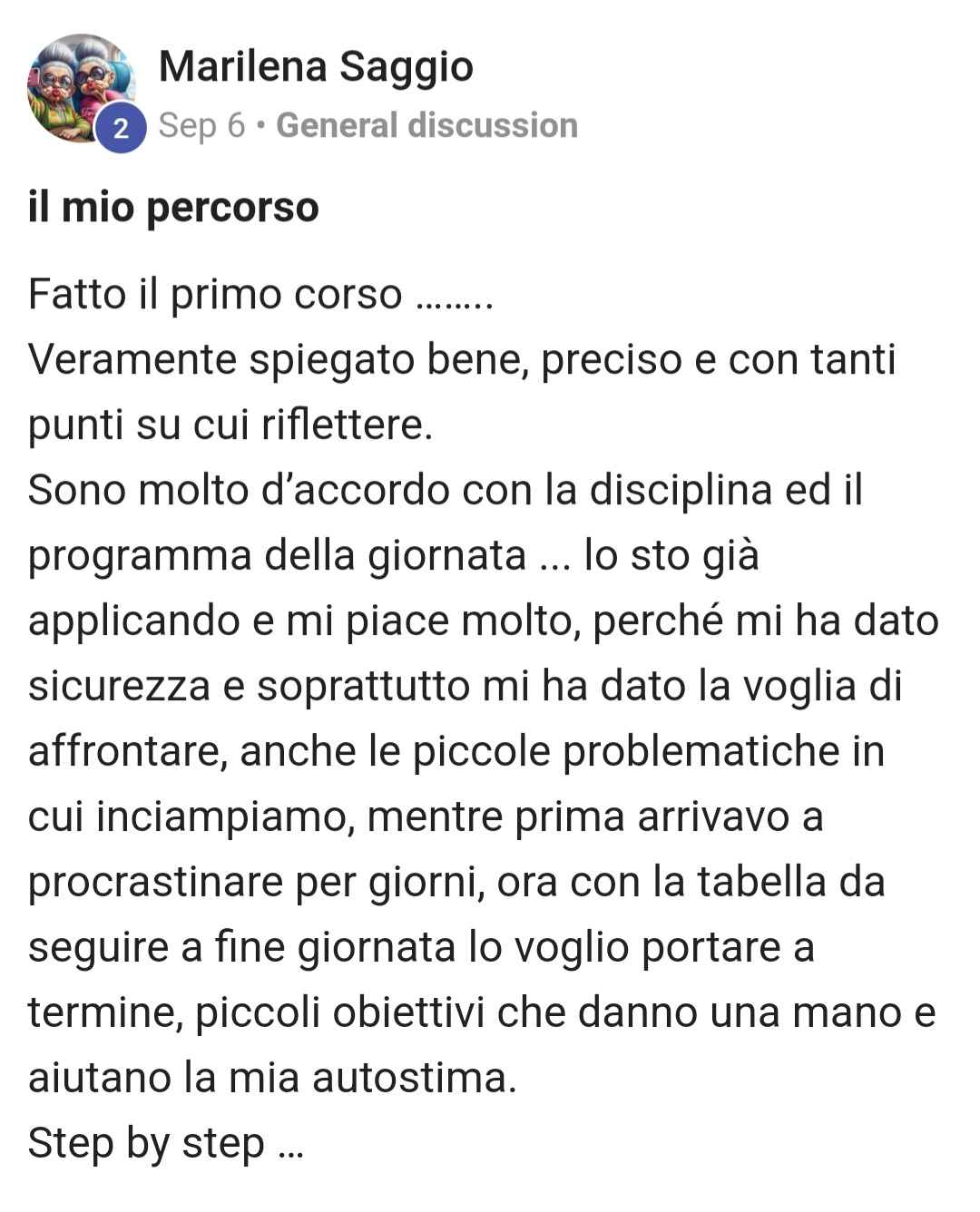
Task: Open Marilena Saggio's profile picture
Action: 81,88
